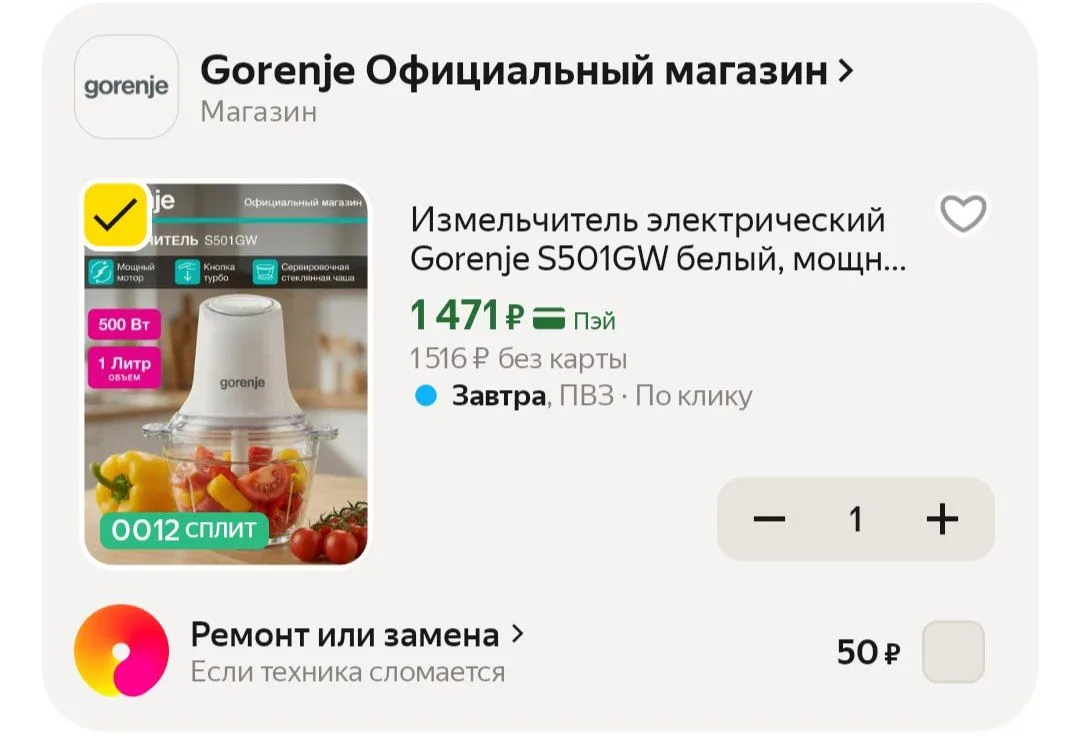Add the Gorenje chopper to favorites

click(963, 214)
